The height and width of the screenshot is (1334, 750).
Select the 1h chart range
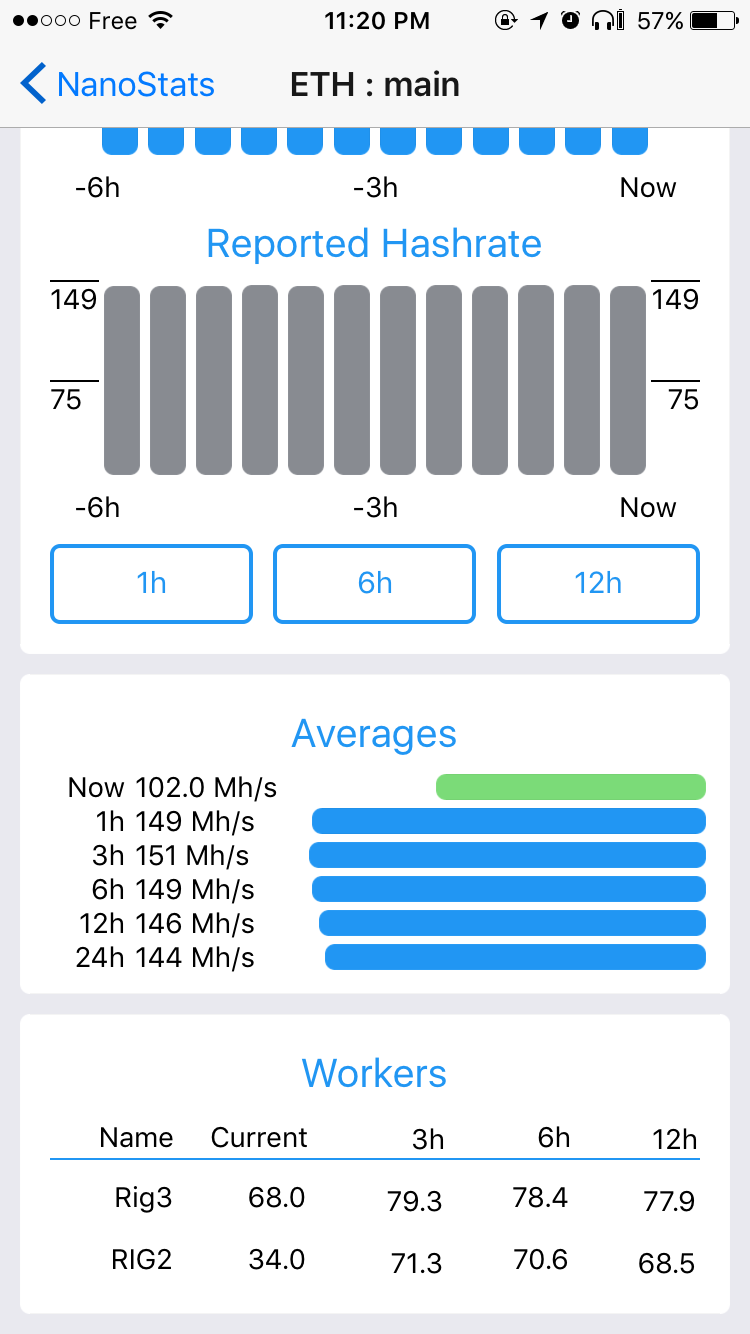coord(151,584)
